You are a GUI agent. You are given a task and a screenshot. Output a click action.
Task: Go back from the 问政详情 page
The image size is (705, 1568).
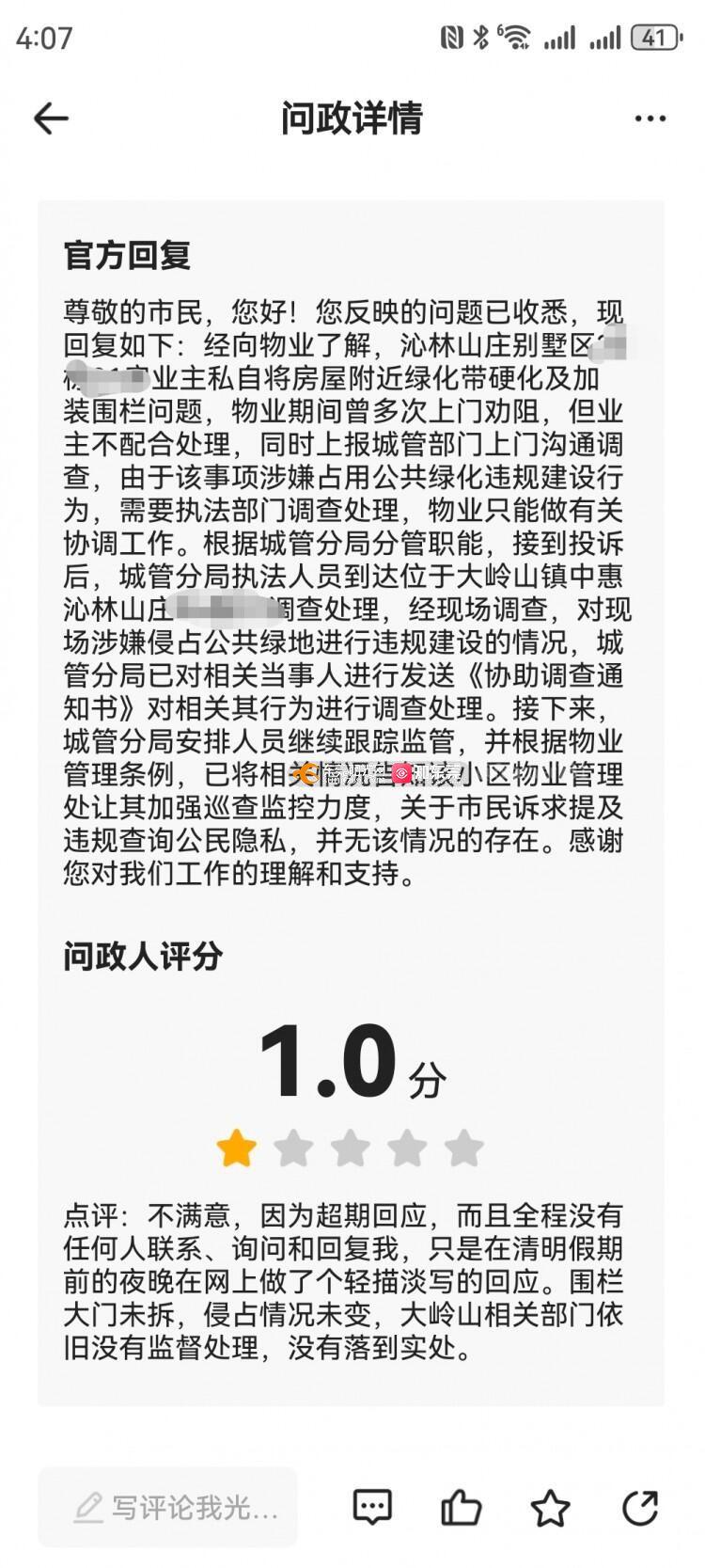(51, 119)
